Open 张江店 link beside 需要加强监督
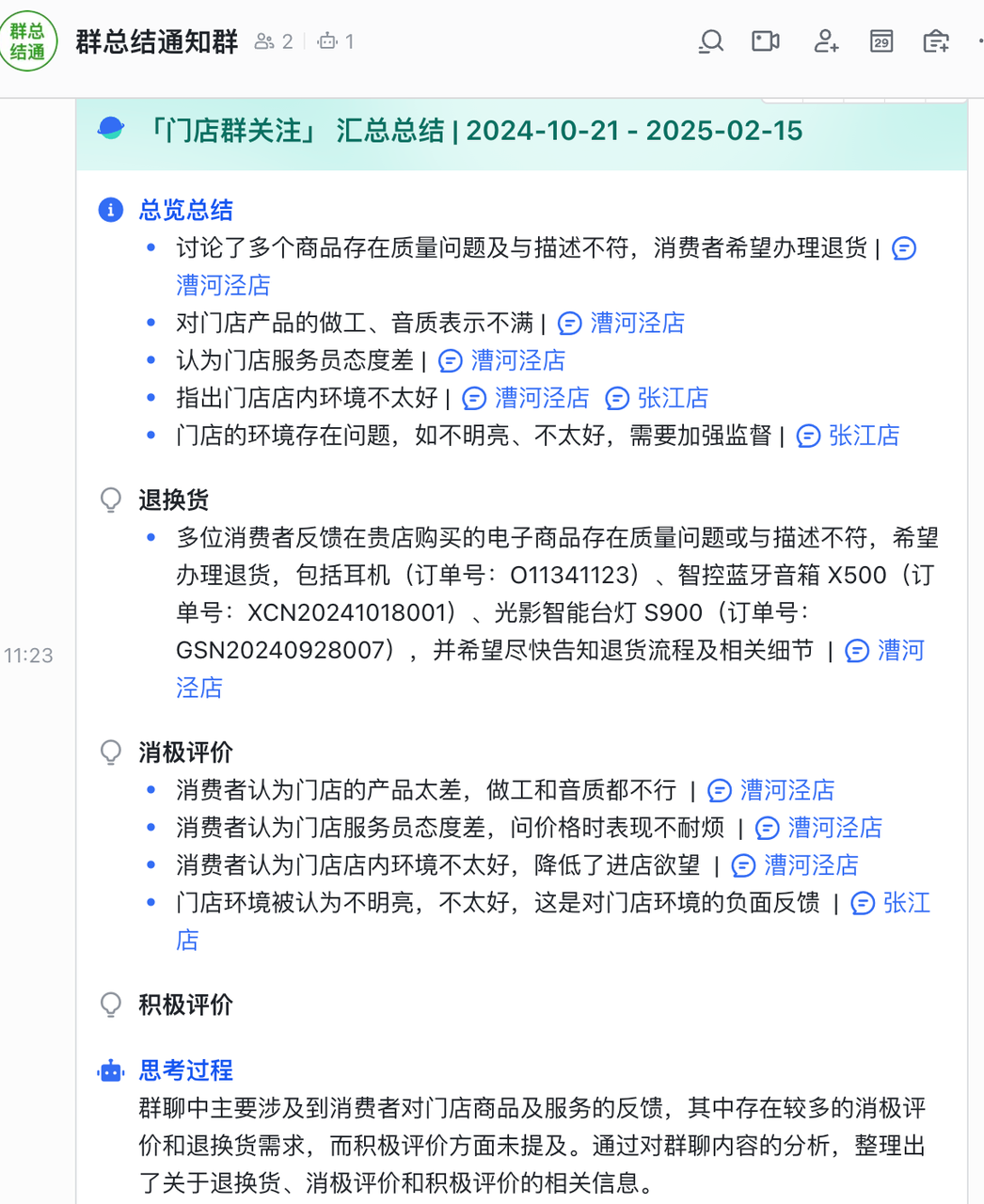 864,436
